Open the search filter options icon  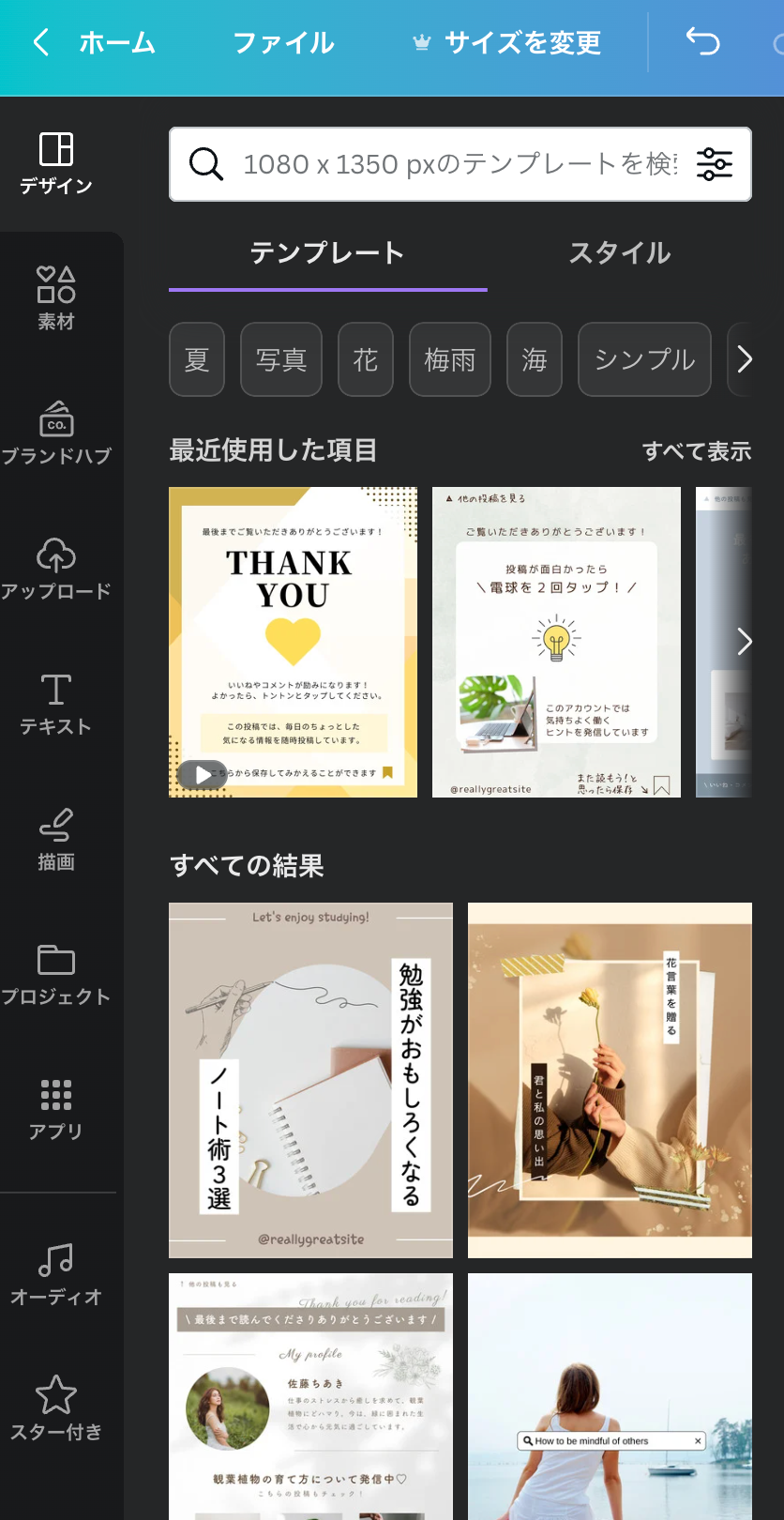(715, 164)
